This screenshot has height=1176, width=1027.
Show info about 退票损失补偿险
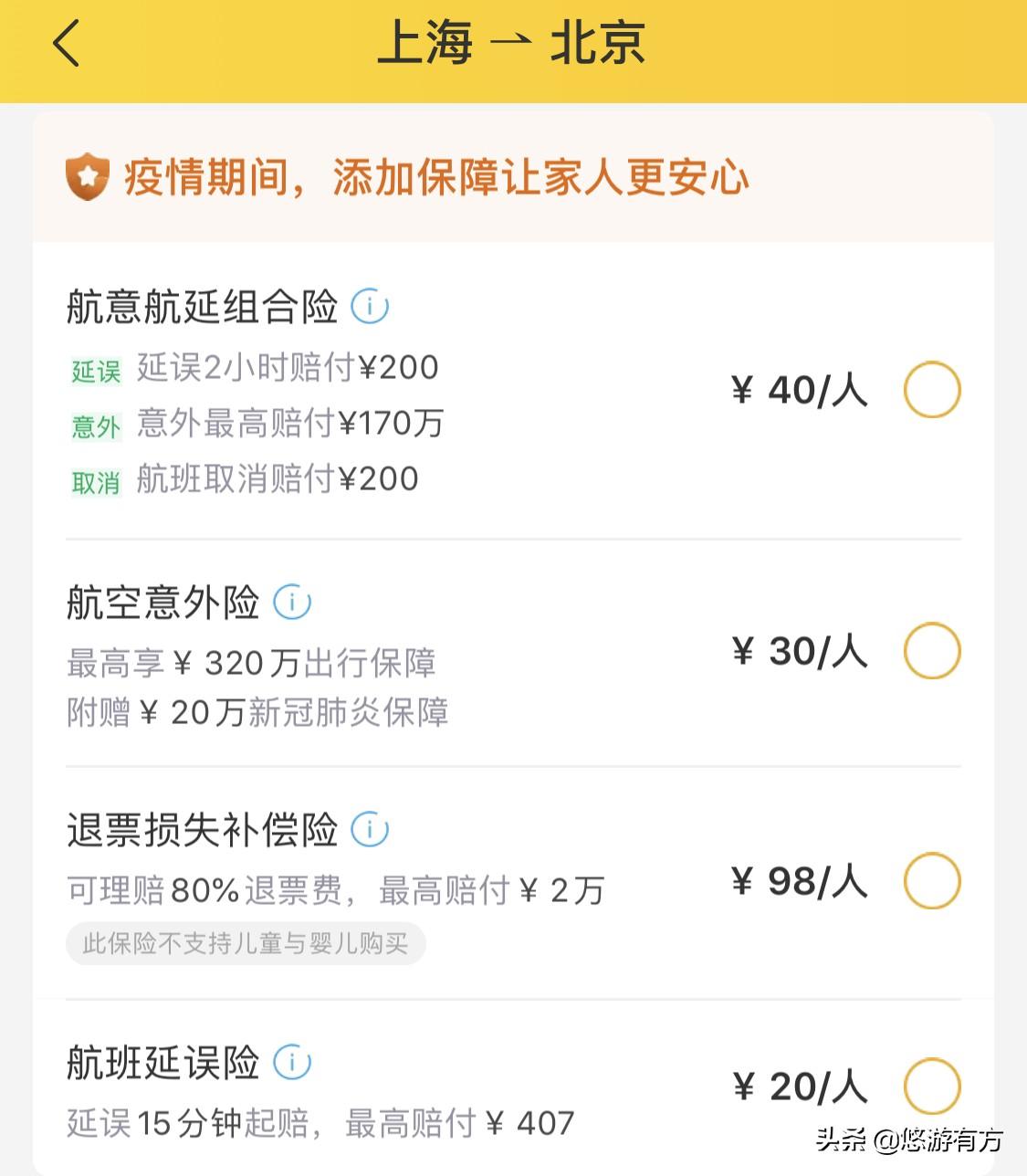coord(371,829)
